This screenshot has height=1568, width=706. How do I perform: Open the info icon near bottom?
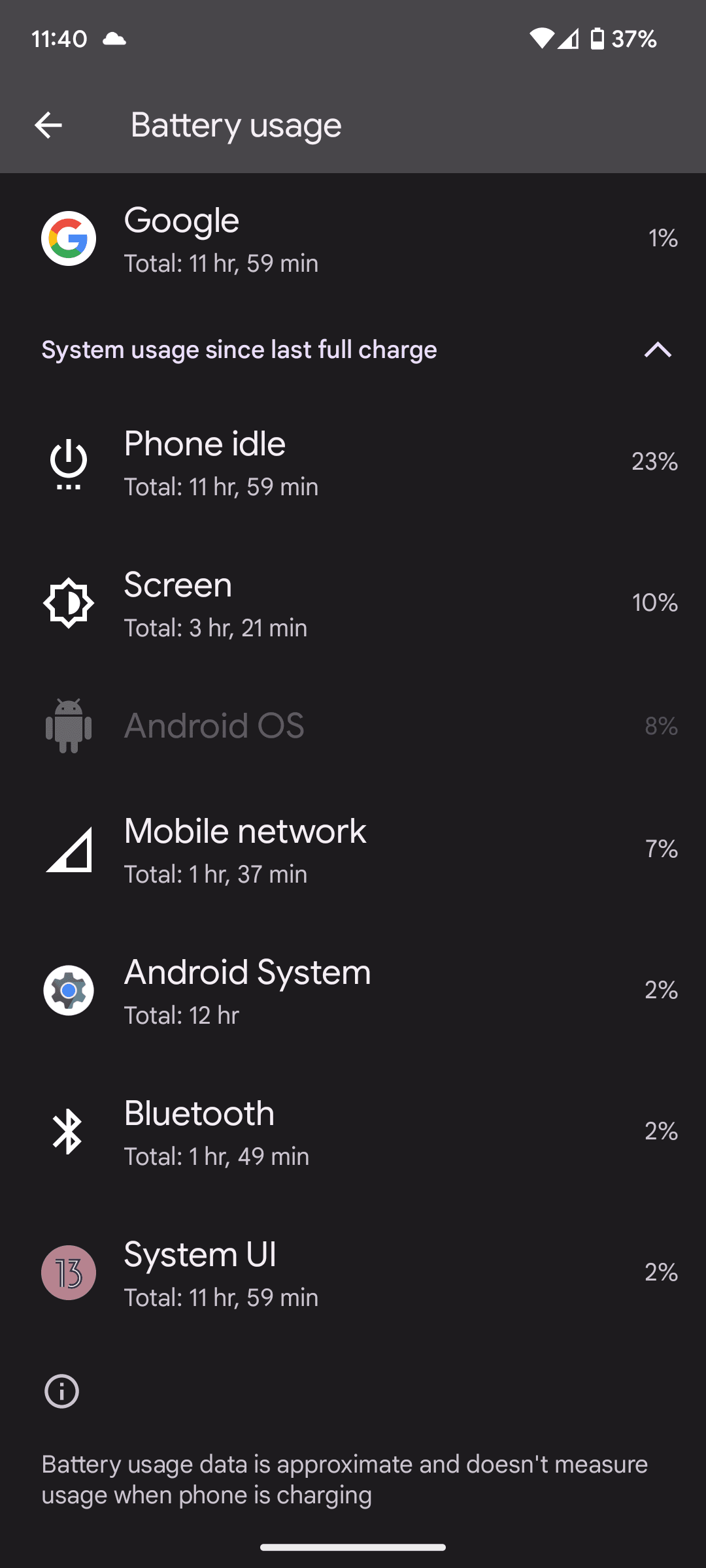pos(61,1391)
